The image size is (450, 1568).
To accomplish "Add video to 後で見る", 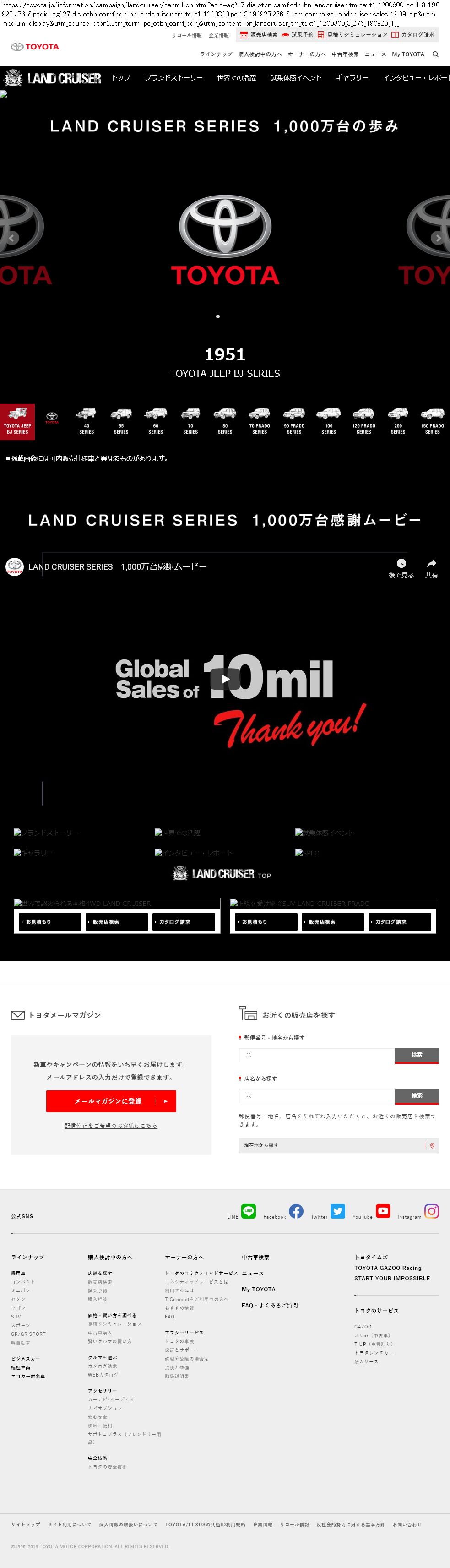I will (x=401, y=568).
